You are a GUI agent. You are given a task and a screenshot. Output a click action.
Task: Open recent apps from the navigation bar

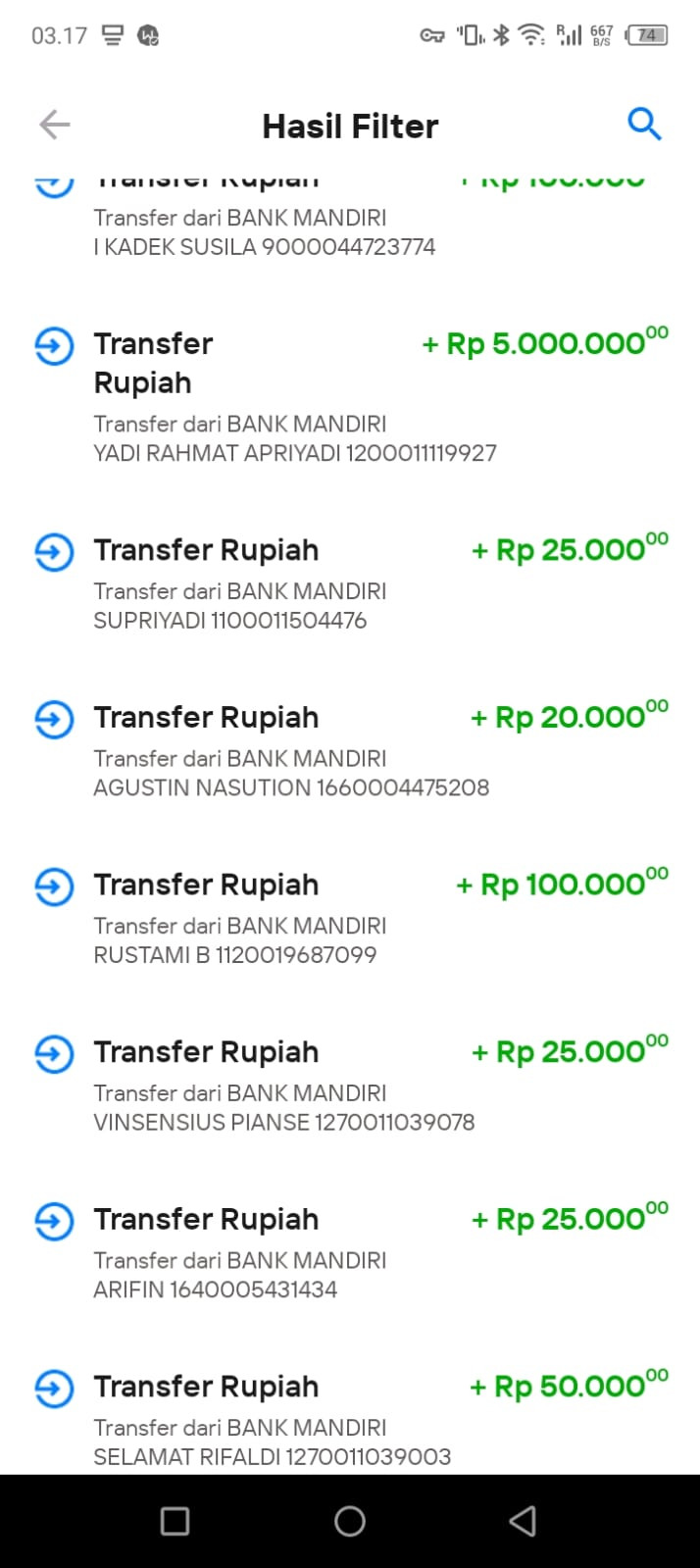click(x=175, y=1521)
